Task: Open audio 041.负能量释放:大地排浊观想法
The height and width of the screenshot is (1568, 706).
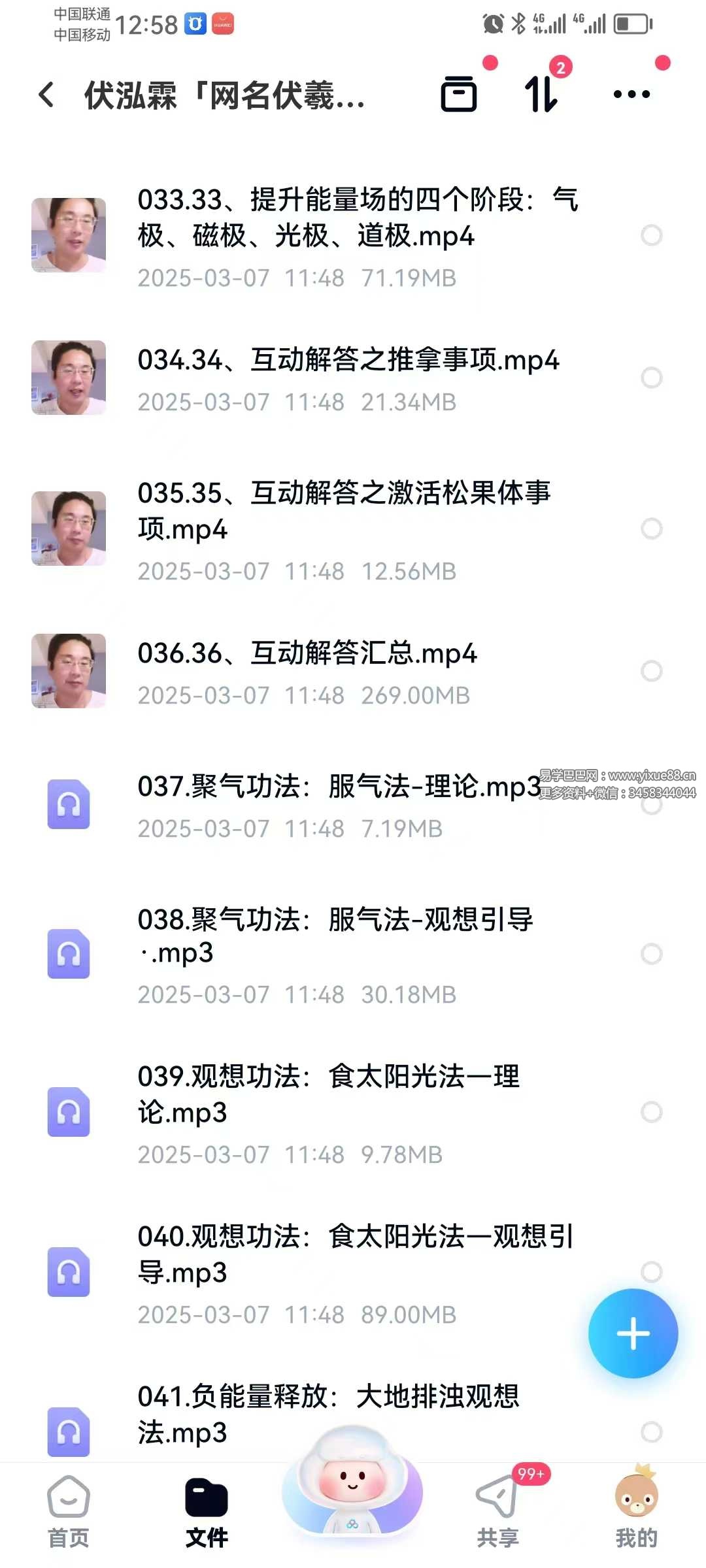Action: point(328,1414)
